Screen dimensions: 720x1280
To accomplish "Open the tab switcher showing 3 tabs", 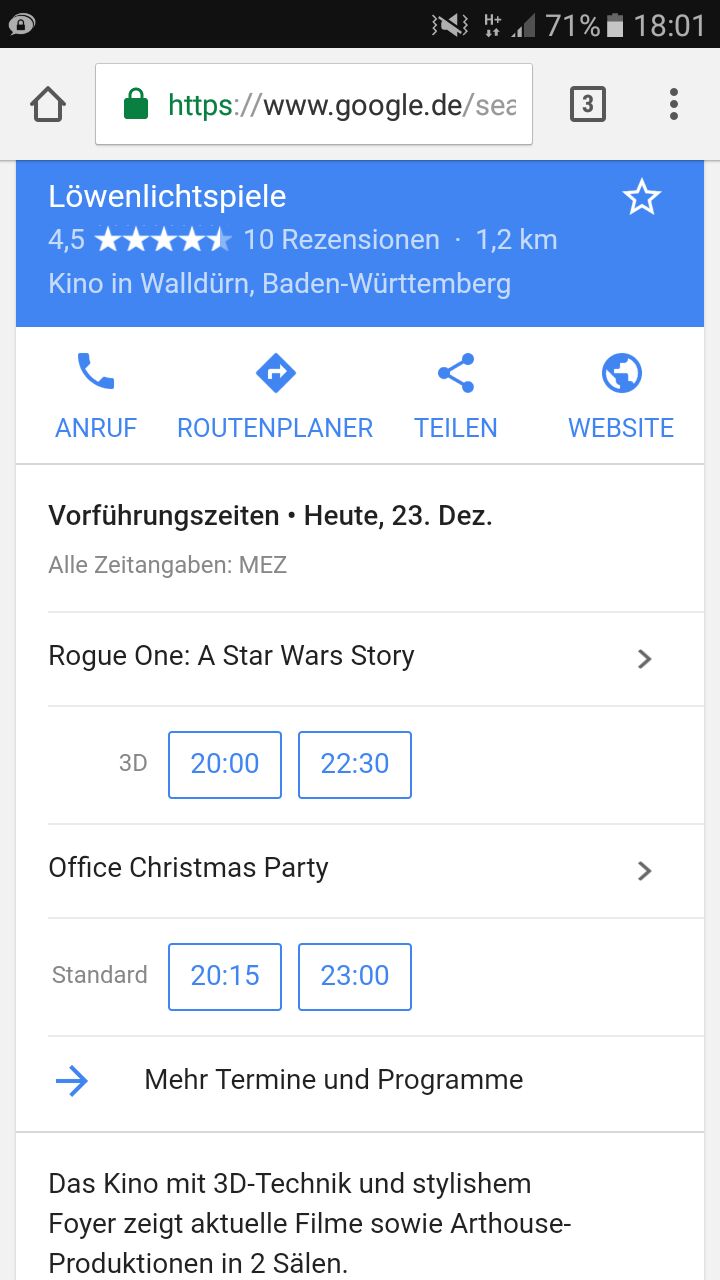I will (587, 104).
